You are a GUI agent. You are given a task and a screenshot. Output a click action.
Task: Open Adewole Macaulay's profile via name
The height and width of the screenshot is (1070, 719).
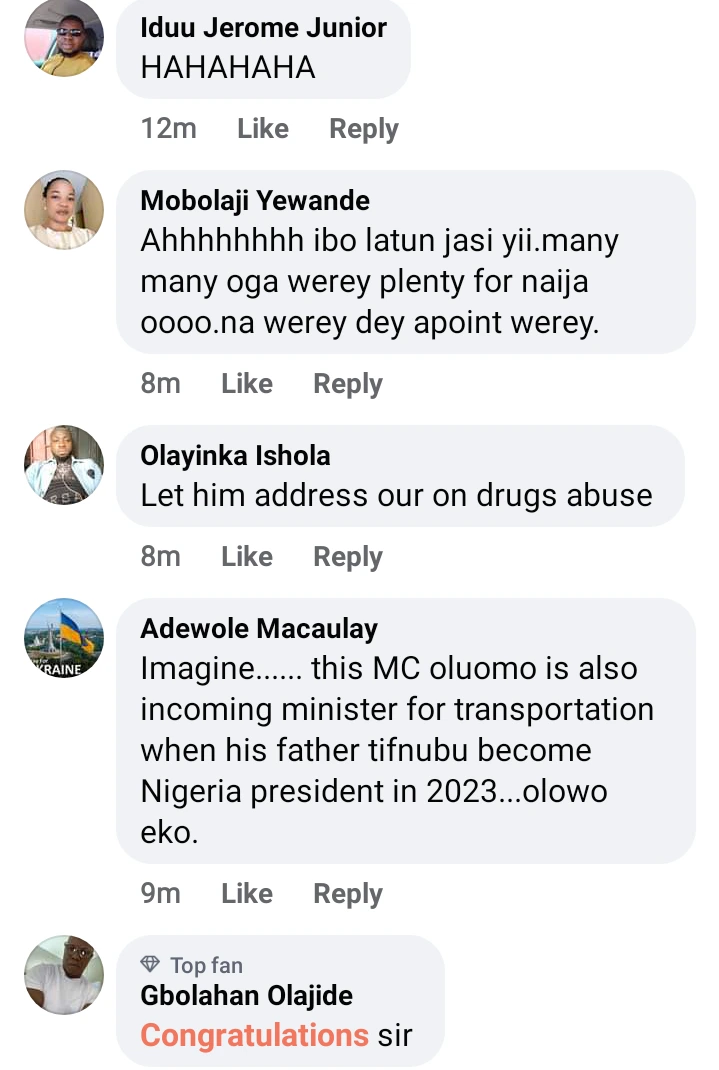click(259, 628)
